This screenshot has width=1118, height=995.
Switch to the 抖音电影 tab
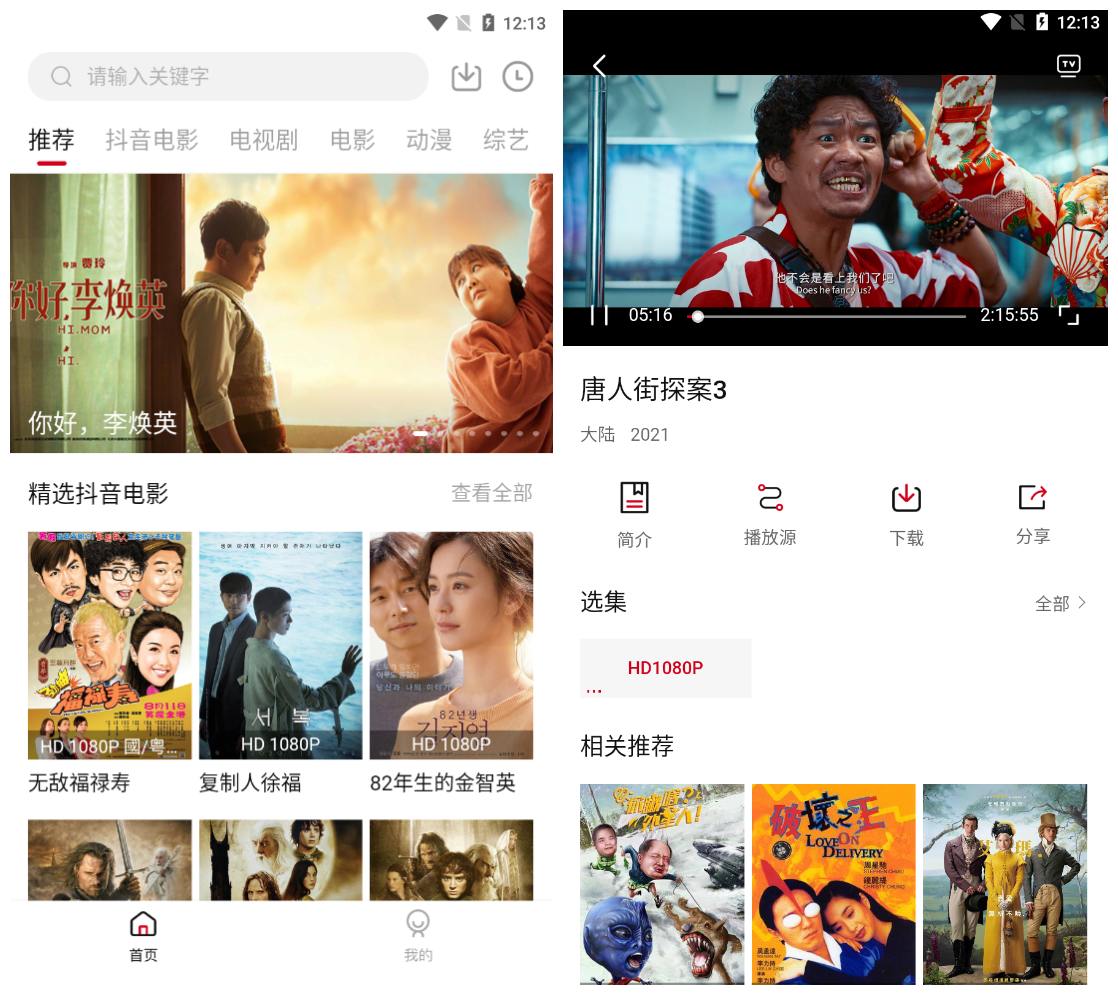click(152, 140)
